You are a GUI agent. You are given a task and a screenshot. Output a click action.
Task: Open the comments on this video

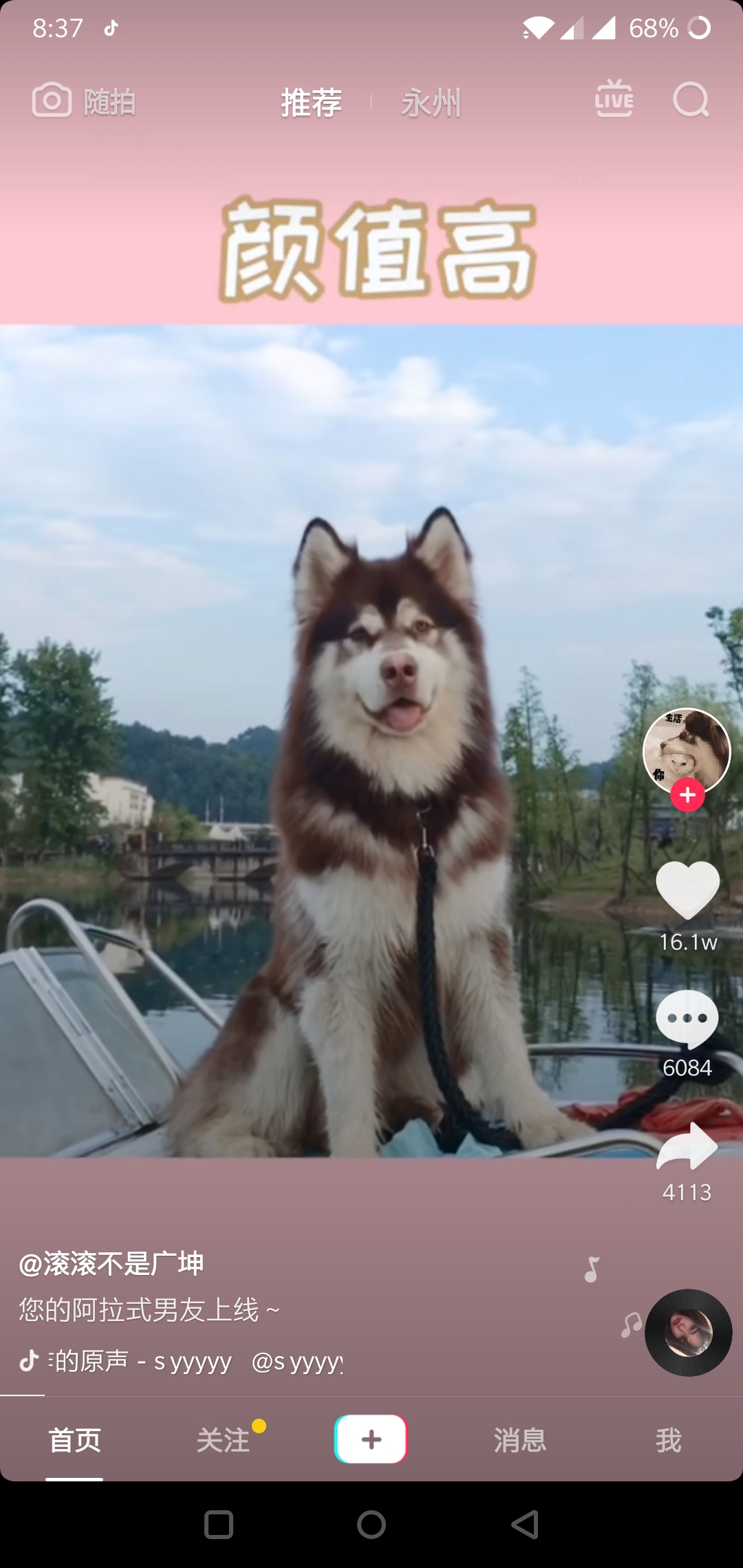click(687, 1019)
